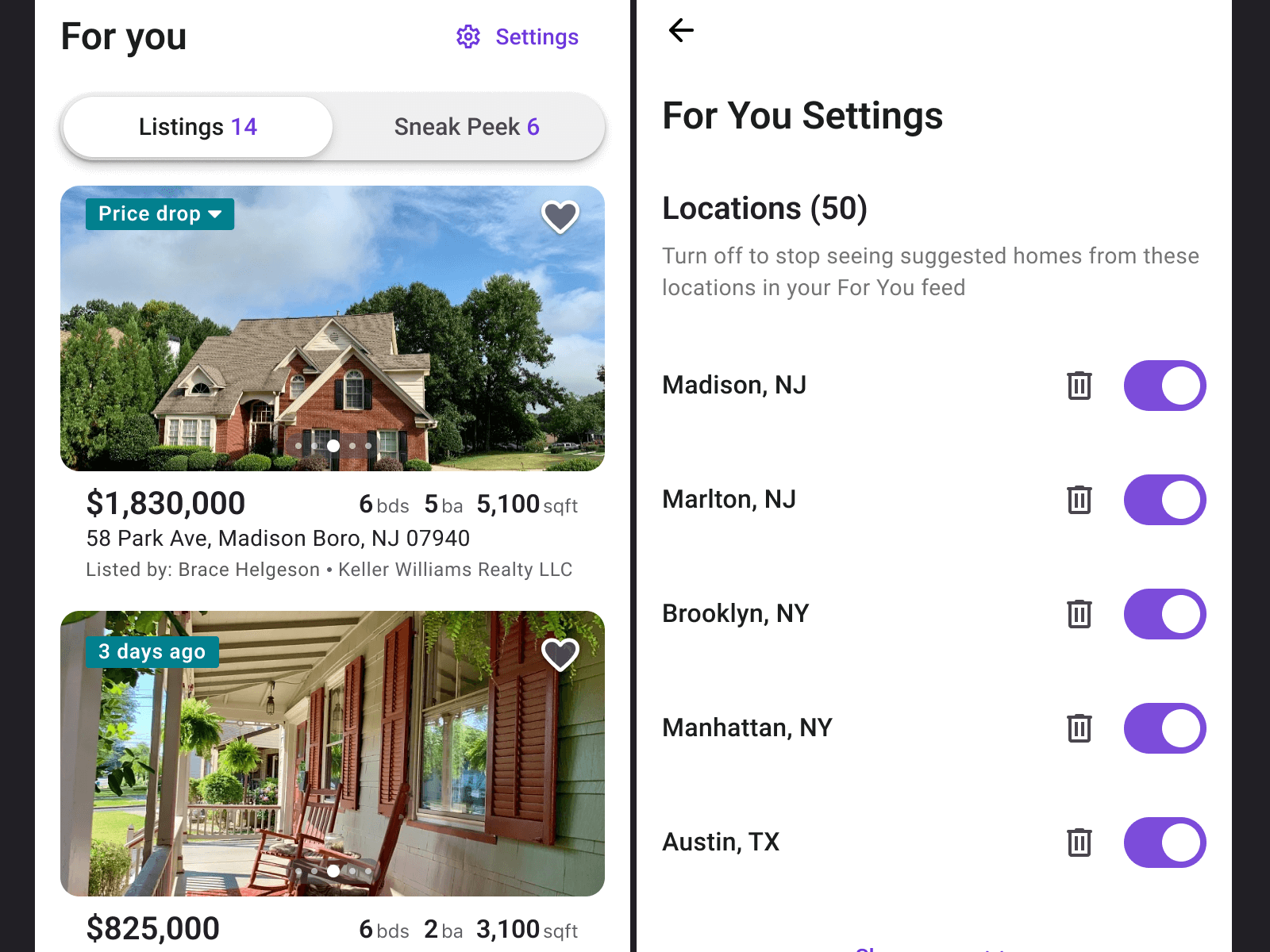Select the Listings tab
The height and width of the screenshot is (952, 1270).
(x=198, y=127)
